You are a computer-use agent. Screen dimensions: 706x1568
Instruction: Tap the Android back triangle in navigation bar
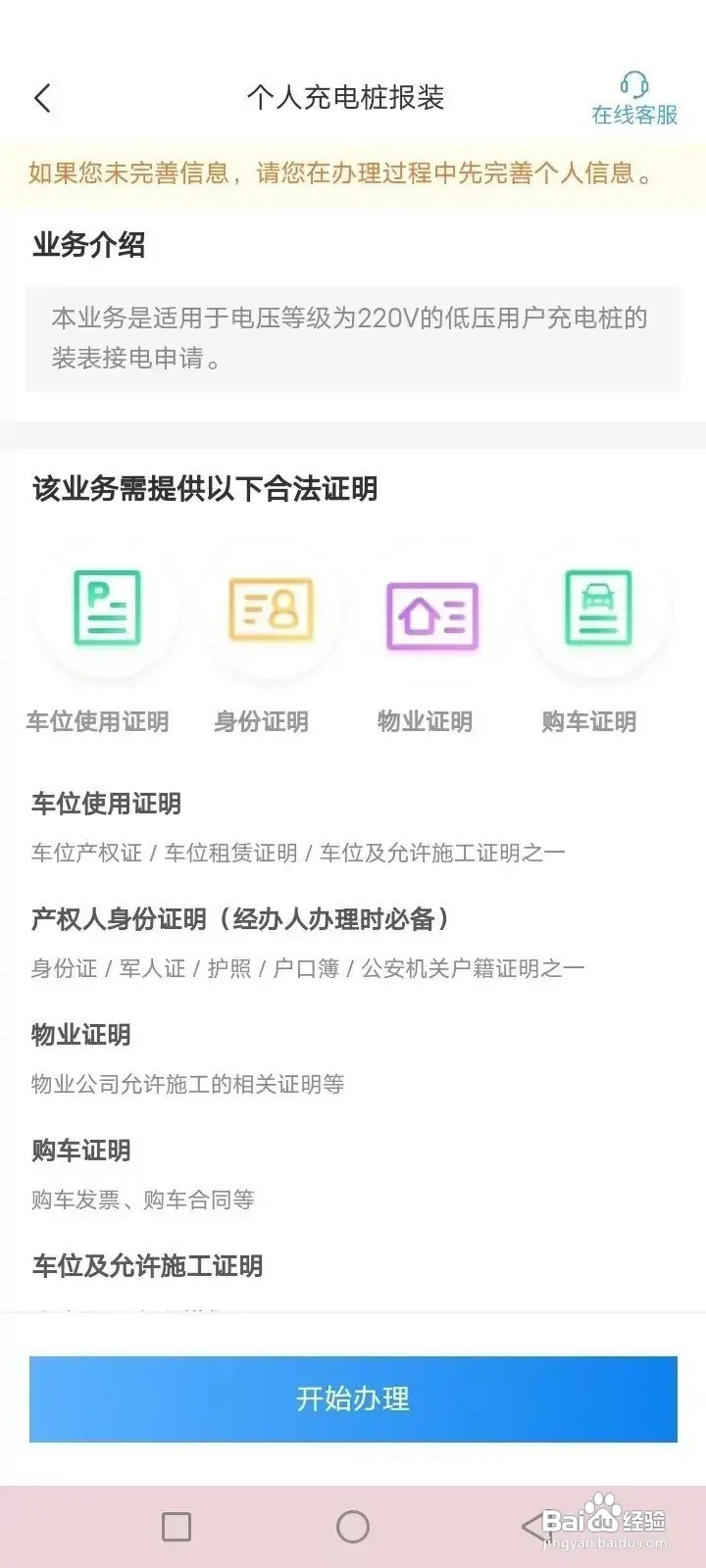tap(529, 1526)
